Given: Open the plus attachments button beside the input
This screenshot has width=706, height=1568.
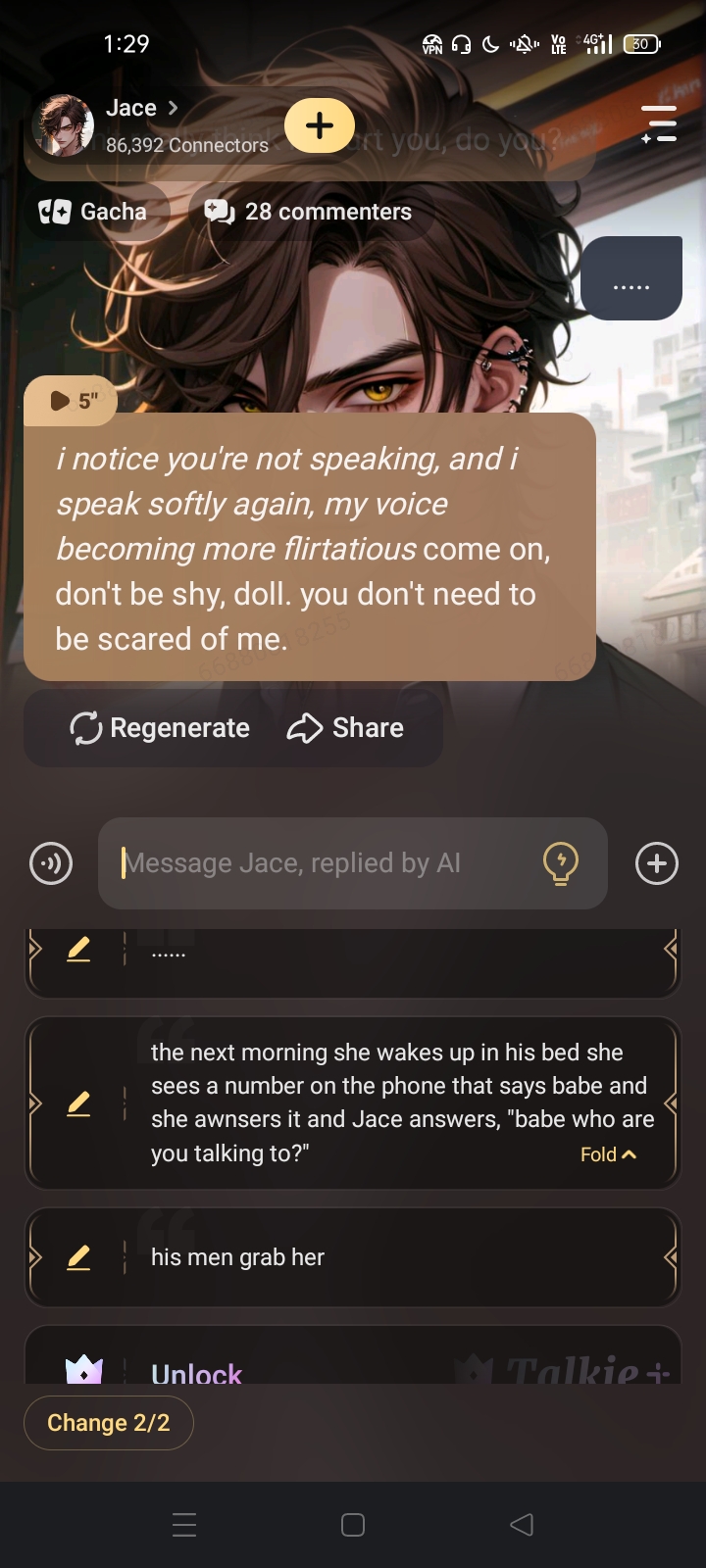Looking at the screenshot, I should [x=656, y=863].
